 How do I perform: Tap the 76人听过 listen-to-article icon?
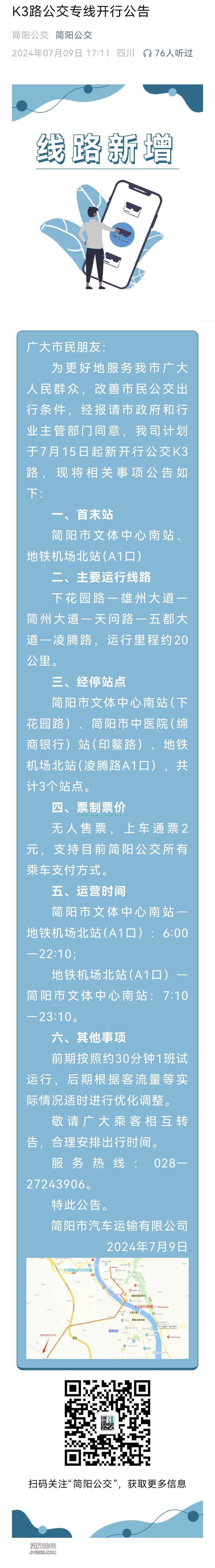pyautogui.click(x=147, y=53)
